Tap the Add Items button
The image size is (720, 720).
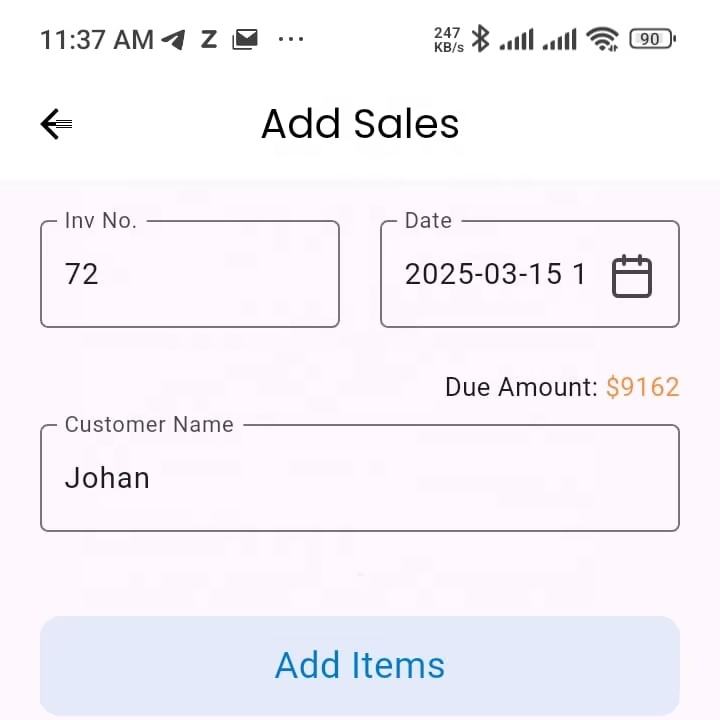pyautogui.click(x=360, y=665)
